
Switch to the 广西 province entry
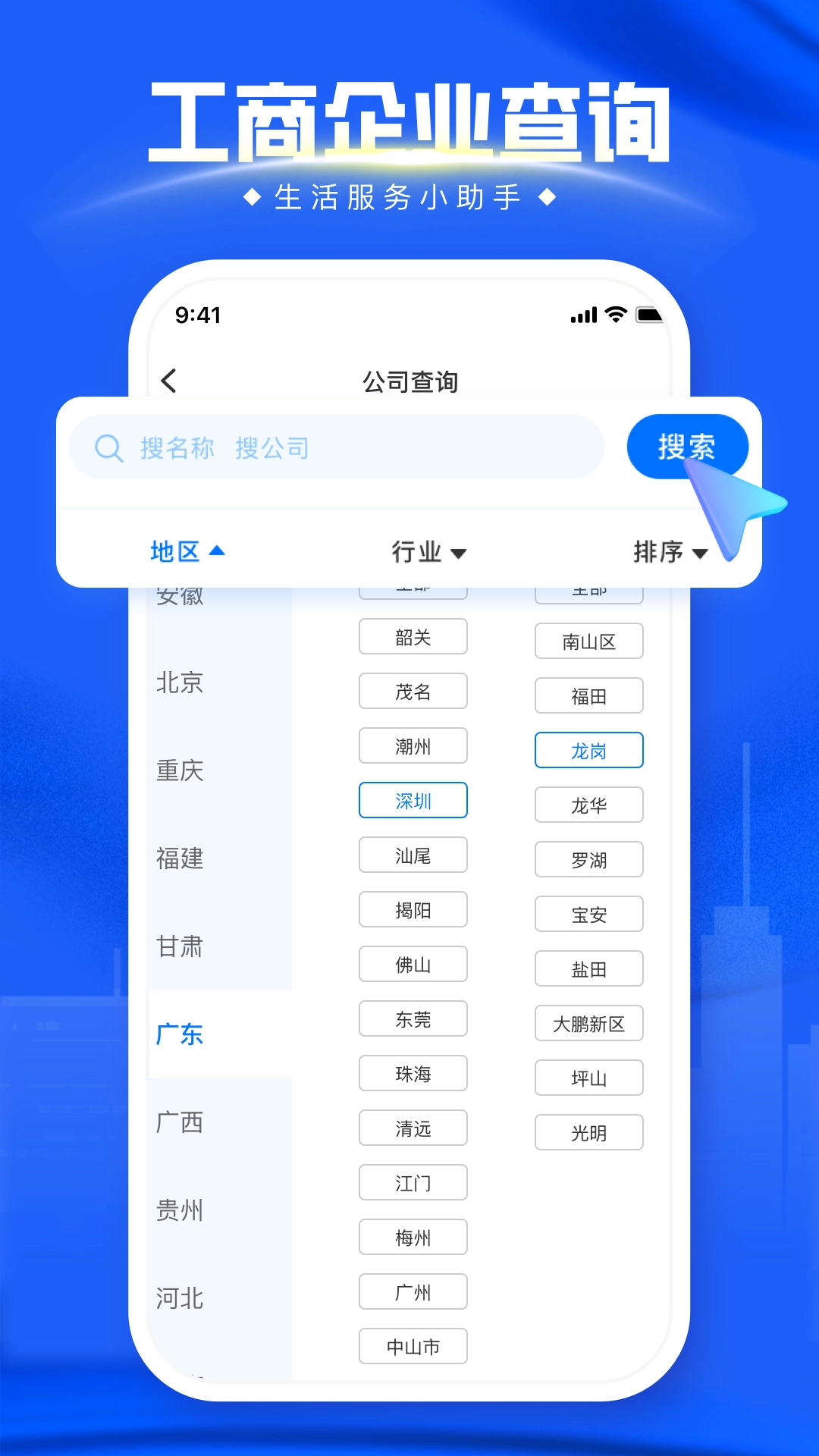click(x=179, y=1122)
